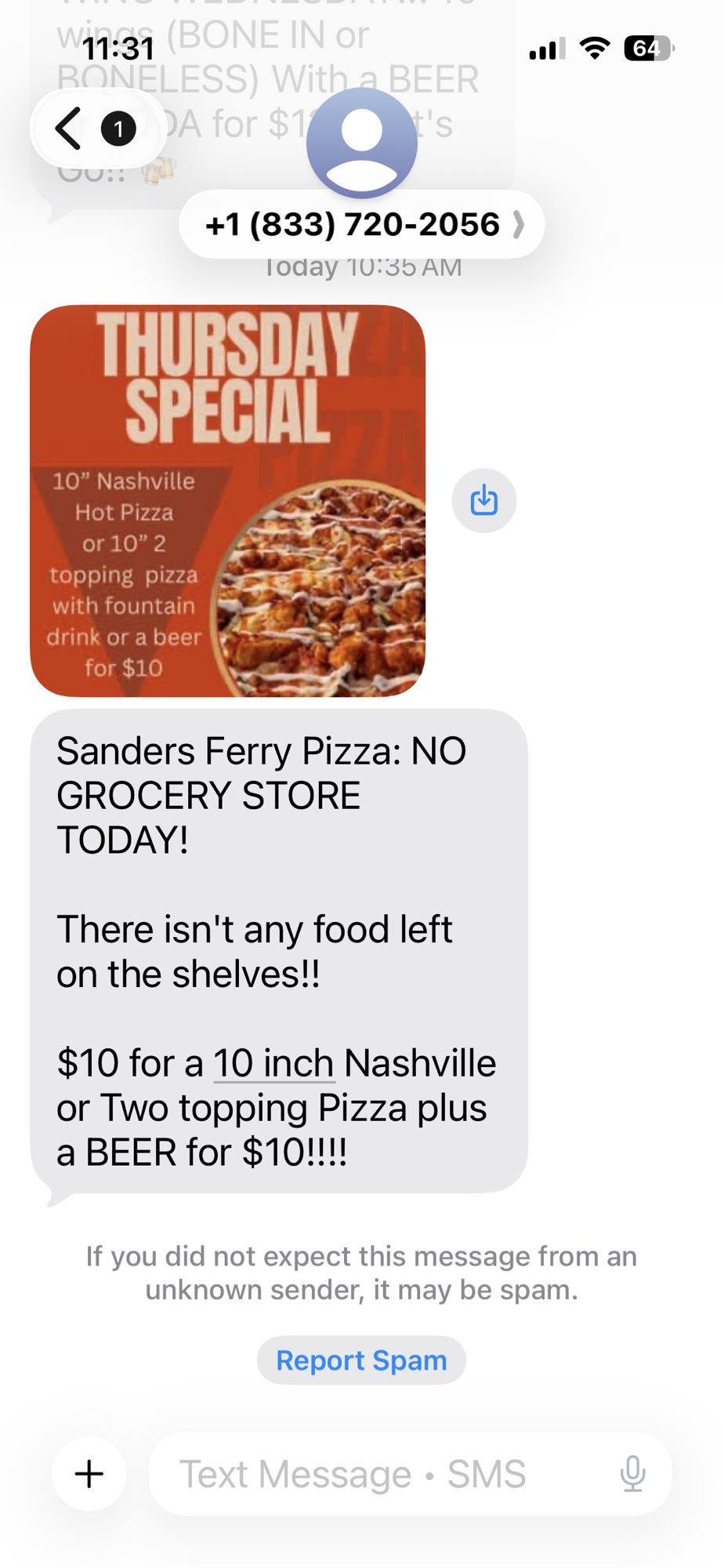
Task: Open contact details for +1 (833) 720-2056
Action: [x=361, y=224]
